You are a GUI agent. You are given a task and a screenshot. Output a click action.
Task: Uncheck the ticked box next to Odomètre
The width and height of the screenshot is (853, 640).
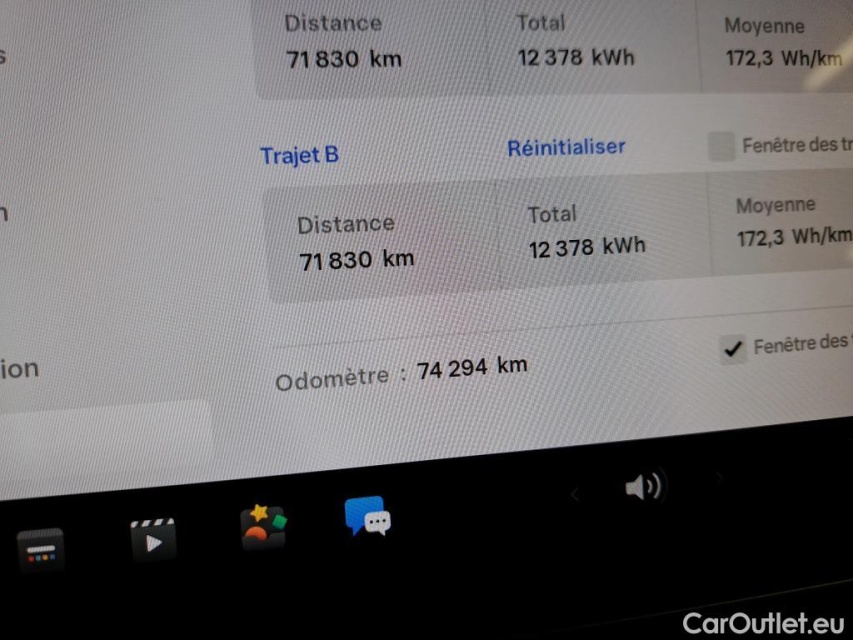coord(734,349)
